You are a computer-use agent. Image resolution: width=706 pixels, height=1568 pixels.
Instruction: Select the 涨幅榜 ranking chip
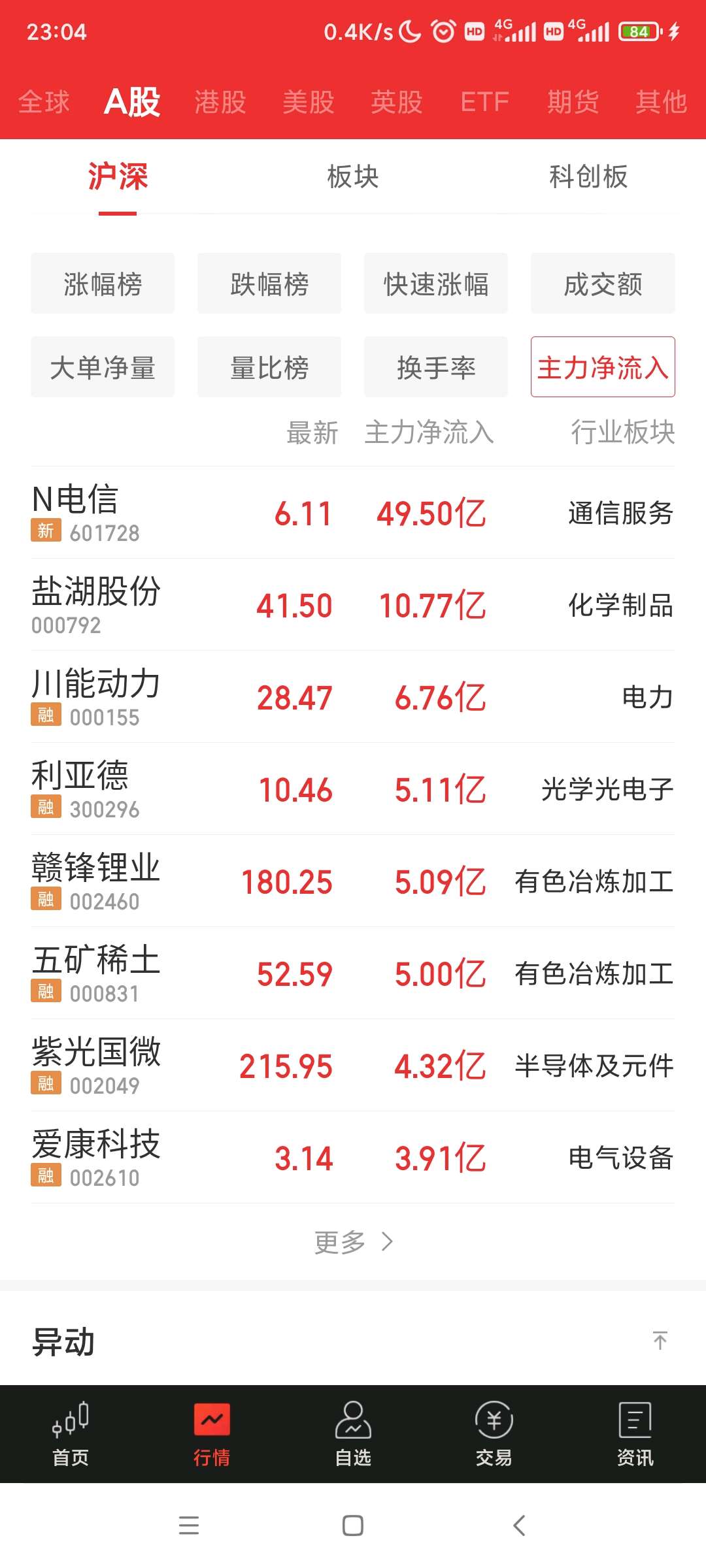[103, 284]
